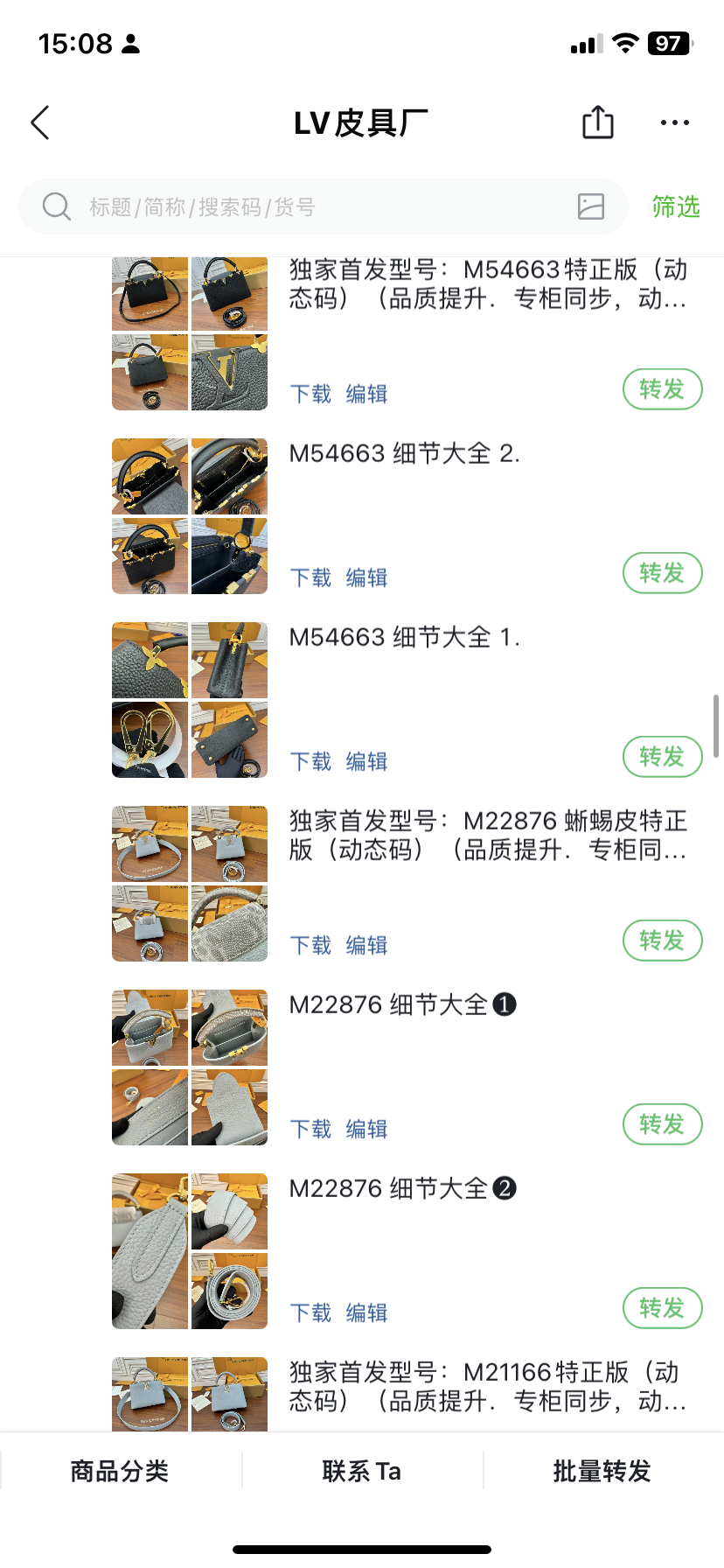Image resolution: width=724 pixels, height=1568 pixels.
Task: Go back using the top-left arrow
Action: tap(40, 122)
